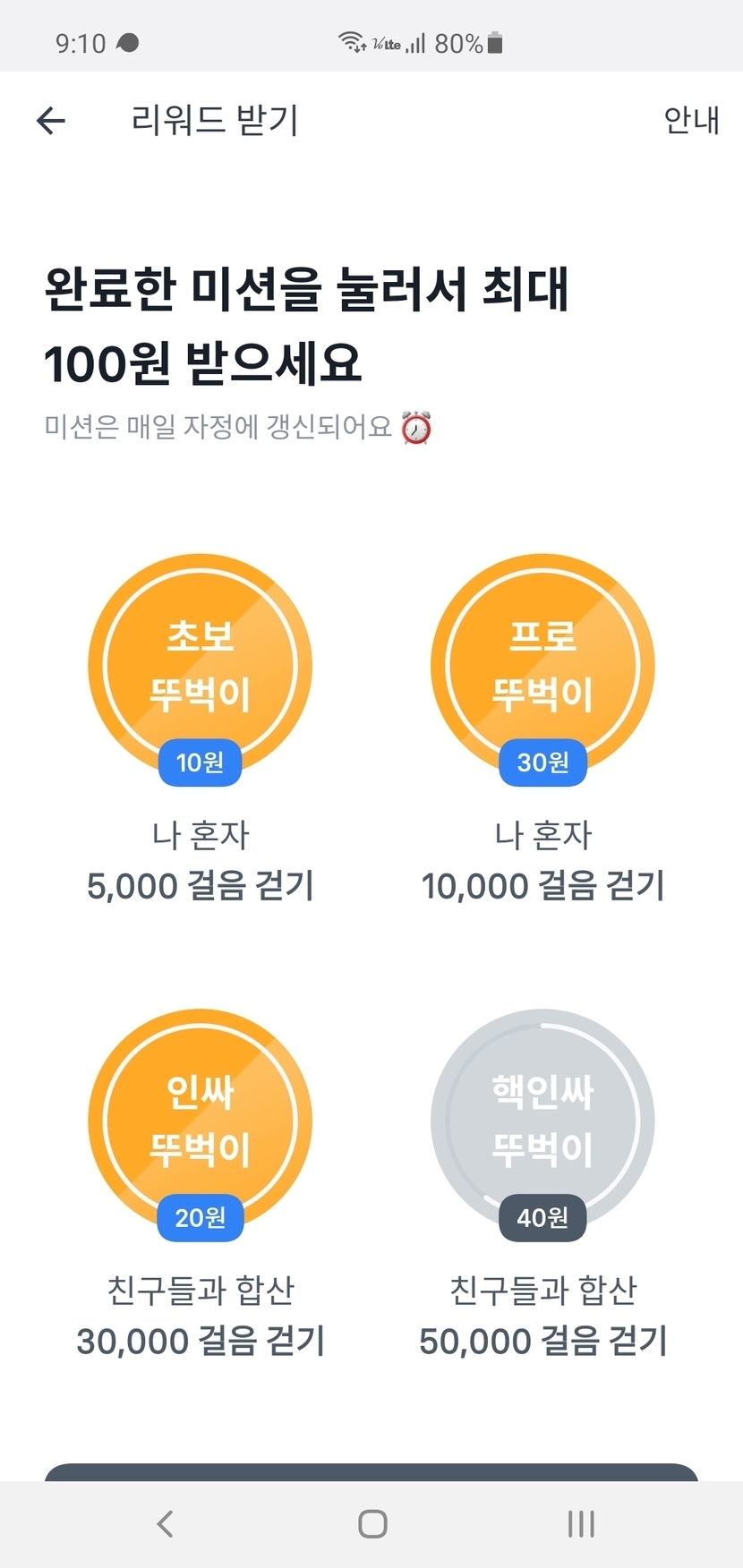The image size is (743, 1568).
Task: Go back from the 리워드 받기 page
Action: (x=51, y=121)
